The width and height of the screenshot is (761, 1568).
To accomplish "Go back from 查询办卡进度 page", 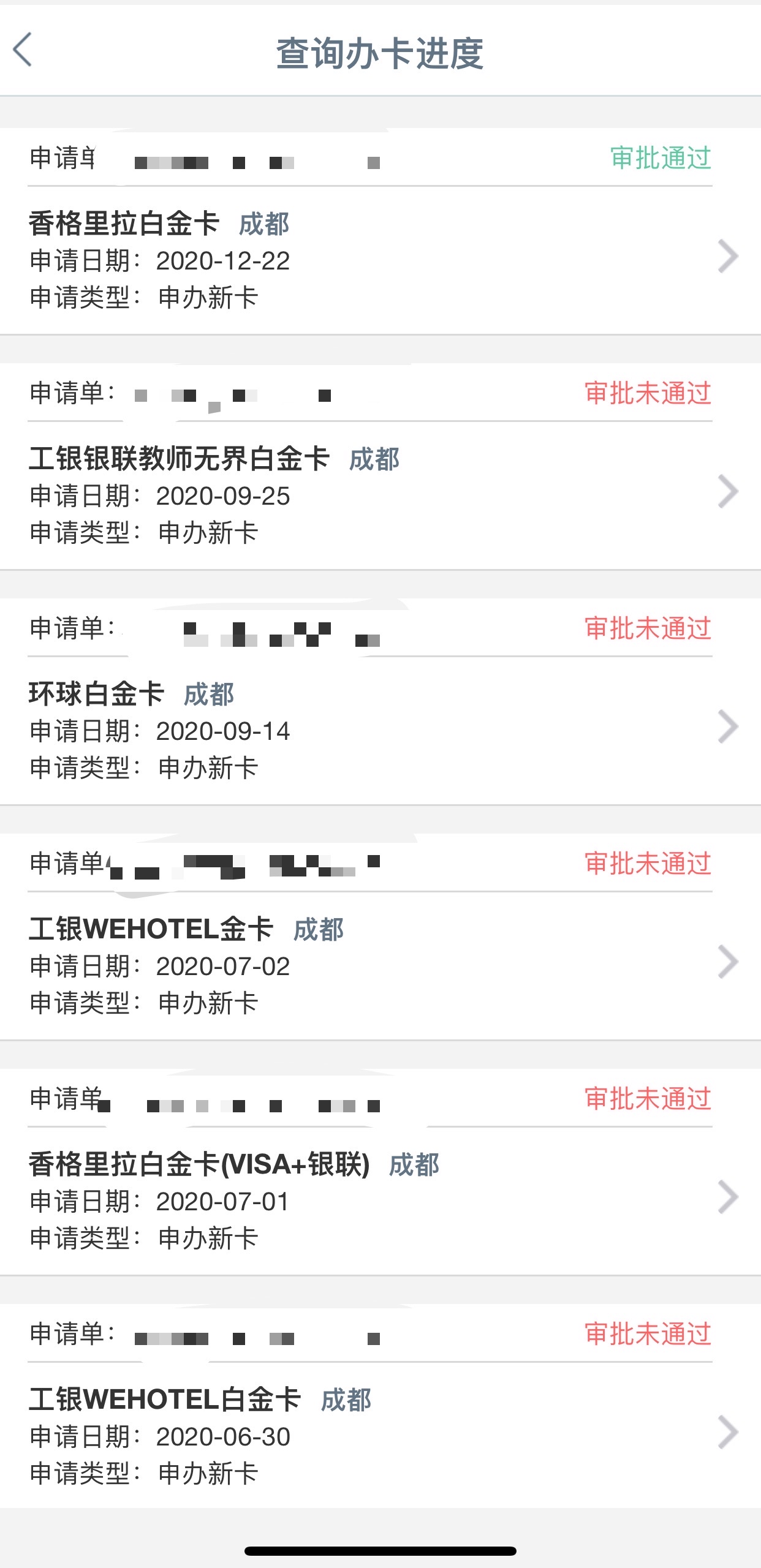I will click(x=23, y=50).
